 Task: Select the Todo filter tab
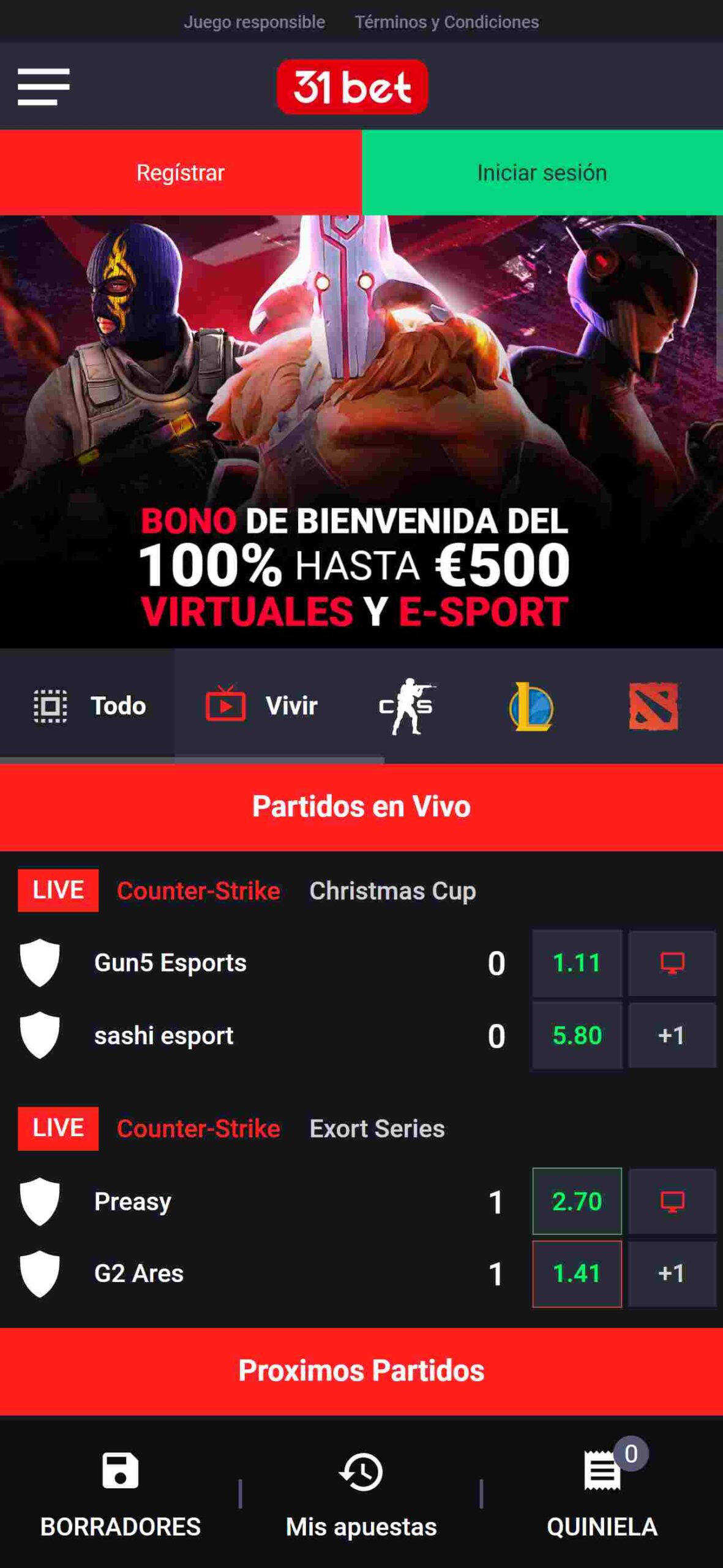pyautogui.click(x=89, y=706)
